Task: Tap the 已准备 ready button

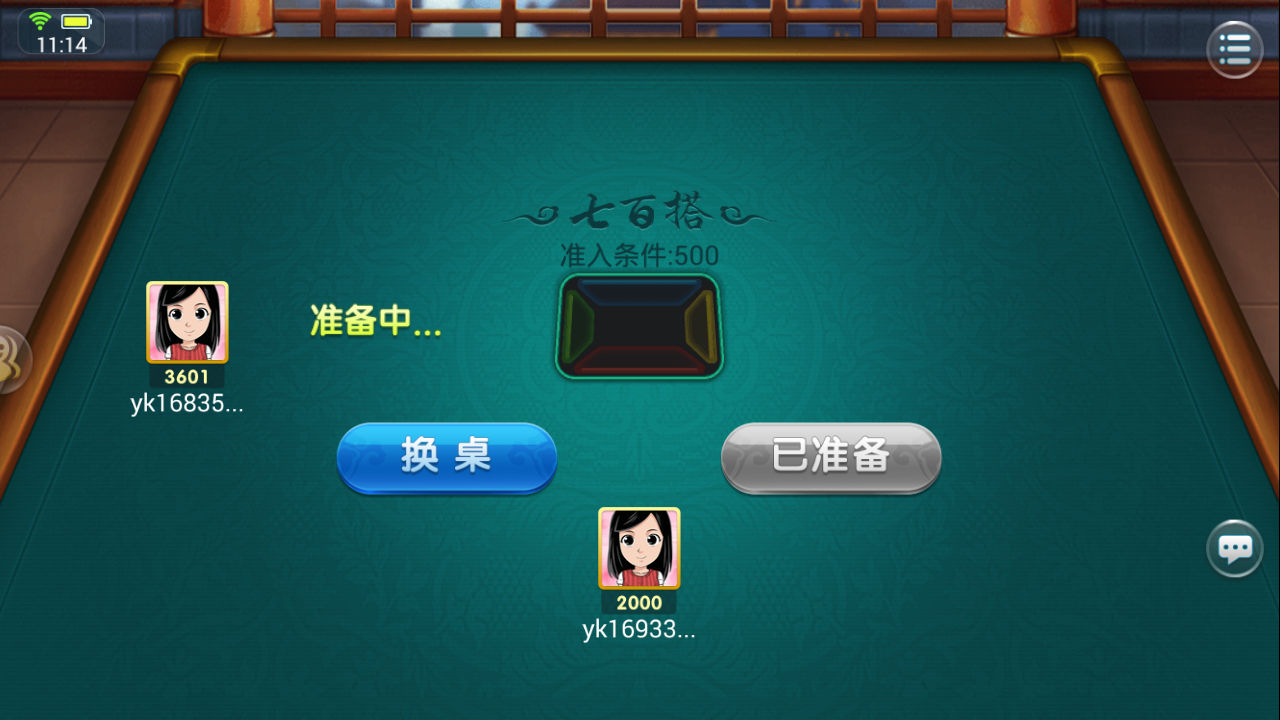Action: click(831, 457)
